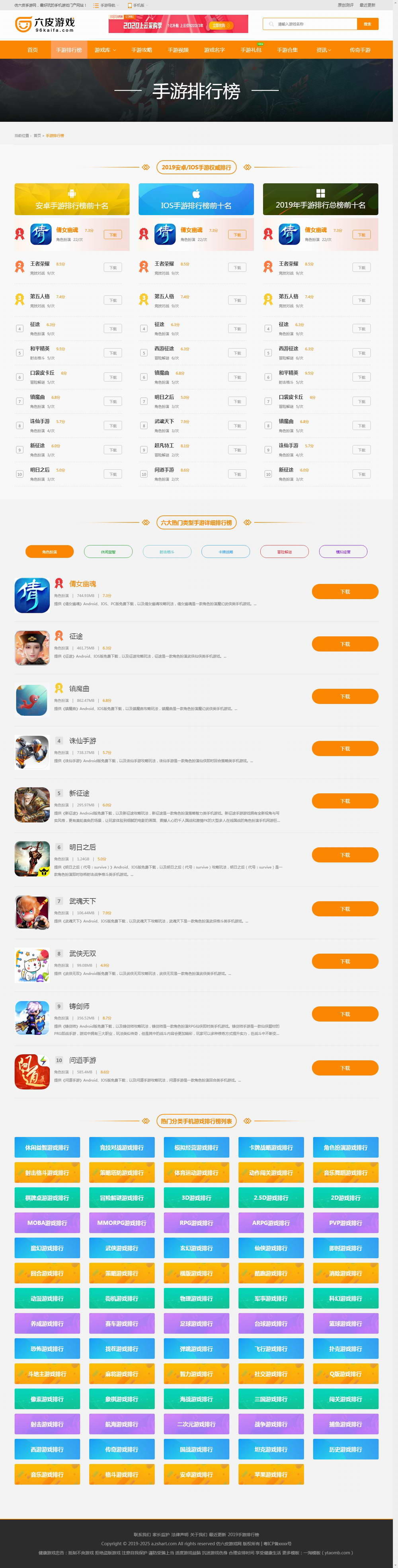Filter the ranking by 卡牌战略

[x=226, y=552]
